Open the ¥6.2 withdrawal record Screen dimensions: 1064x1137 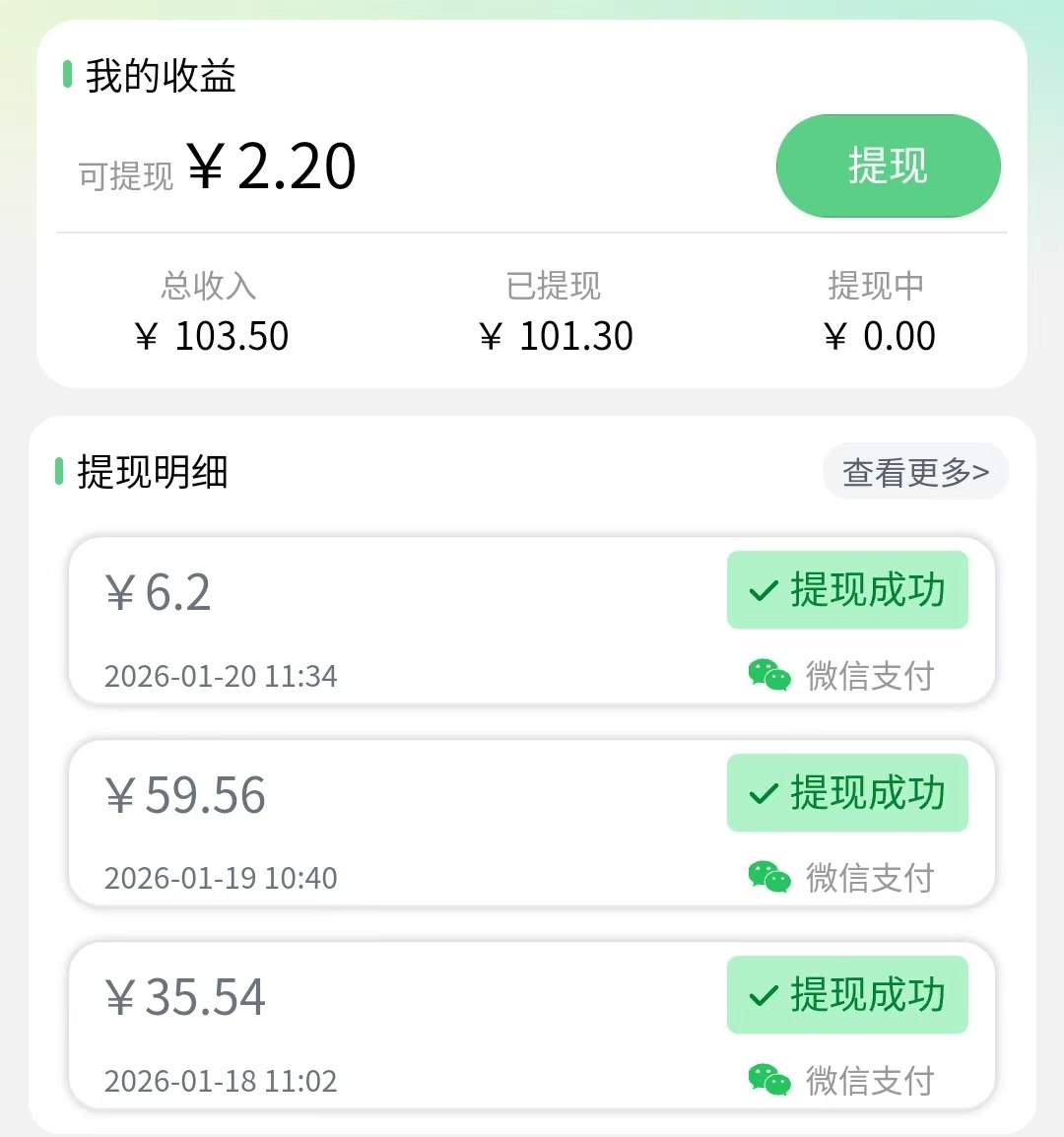(x=531, y=621)
